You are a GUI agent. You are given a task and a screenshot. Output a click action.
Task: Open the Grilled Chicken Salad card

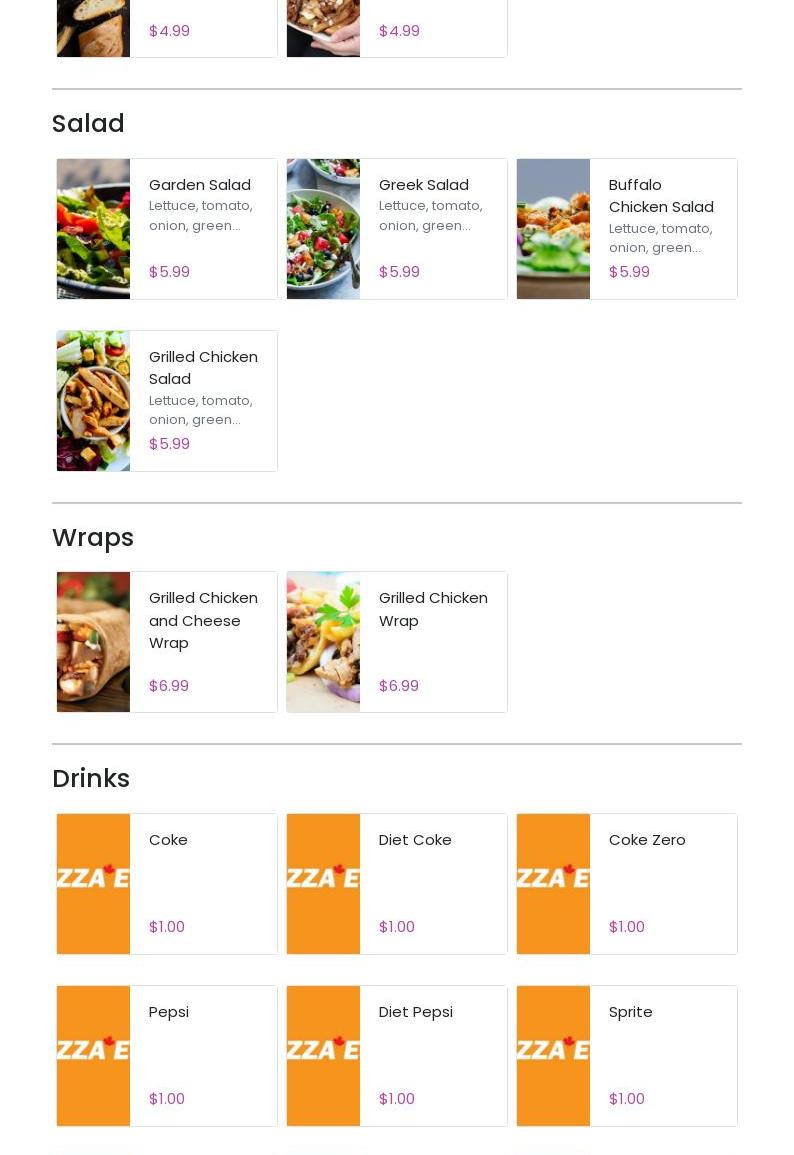pos(167,401)
